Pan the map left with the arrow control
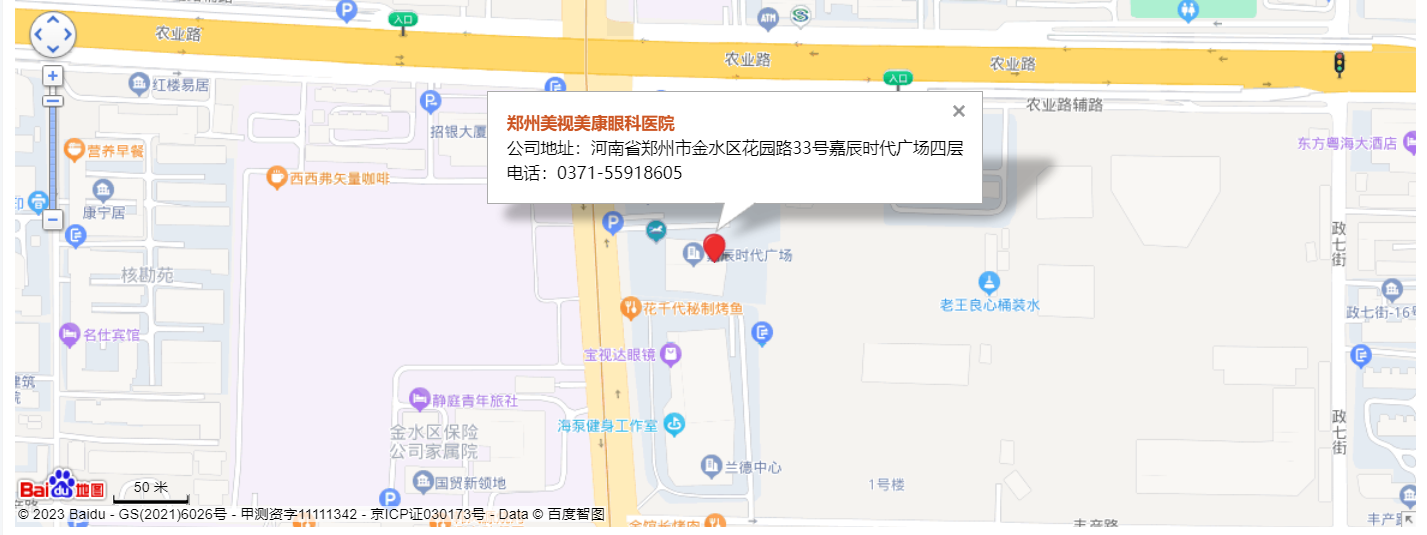The width and height of the screenshot is (1427, 535). (38, 36)
